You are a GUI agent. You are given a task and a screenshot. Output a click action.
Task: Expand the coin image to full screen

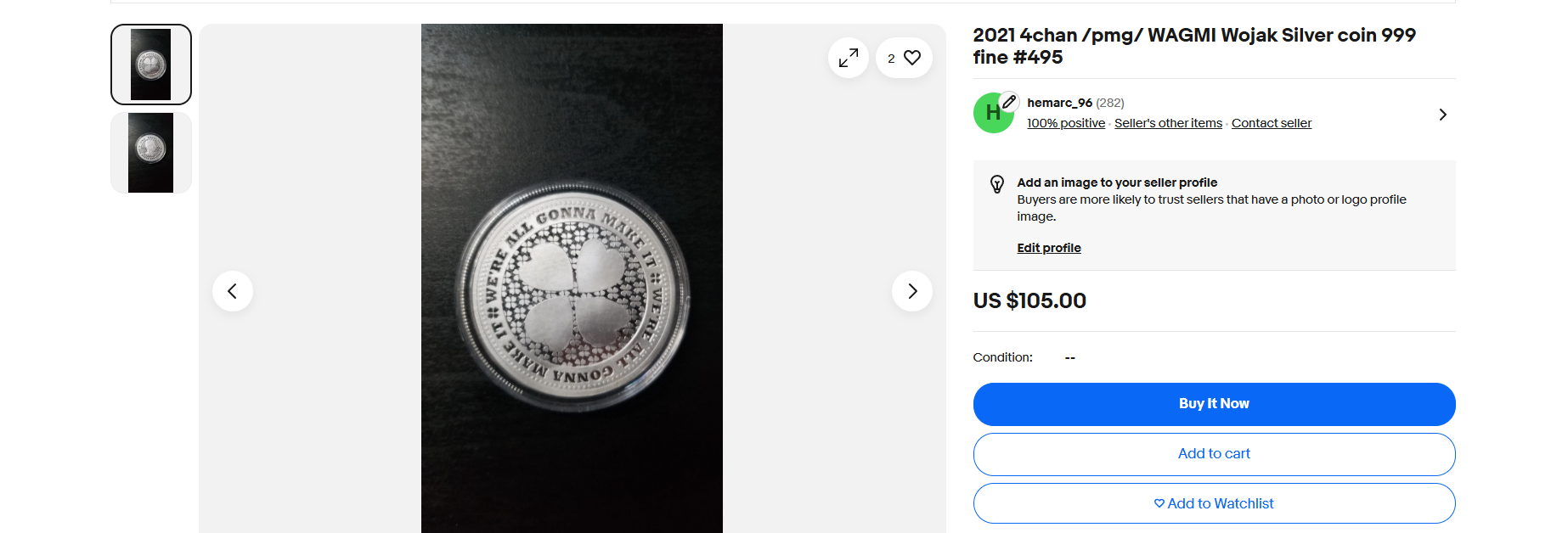tap(848, 58)
